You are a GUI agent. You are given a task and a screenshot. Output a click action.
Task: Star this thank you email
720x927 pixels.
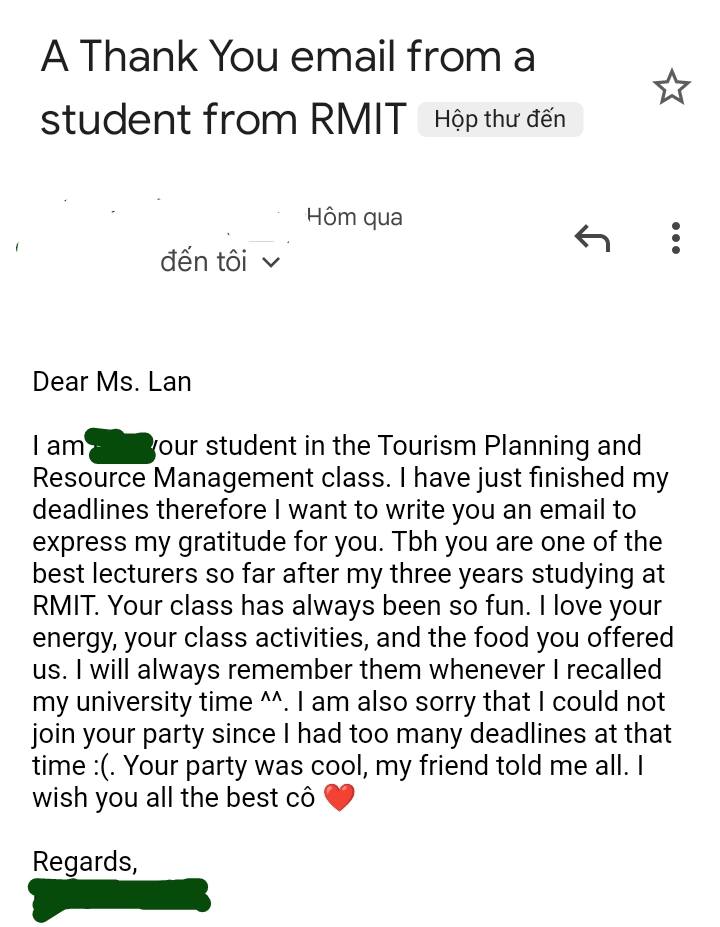coord(671,88)
